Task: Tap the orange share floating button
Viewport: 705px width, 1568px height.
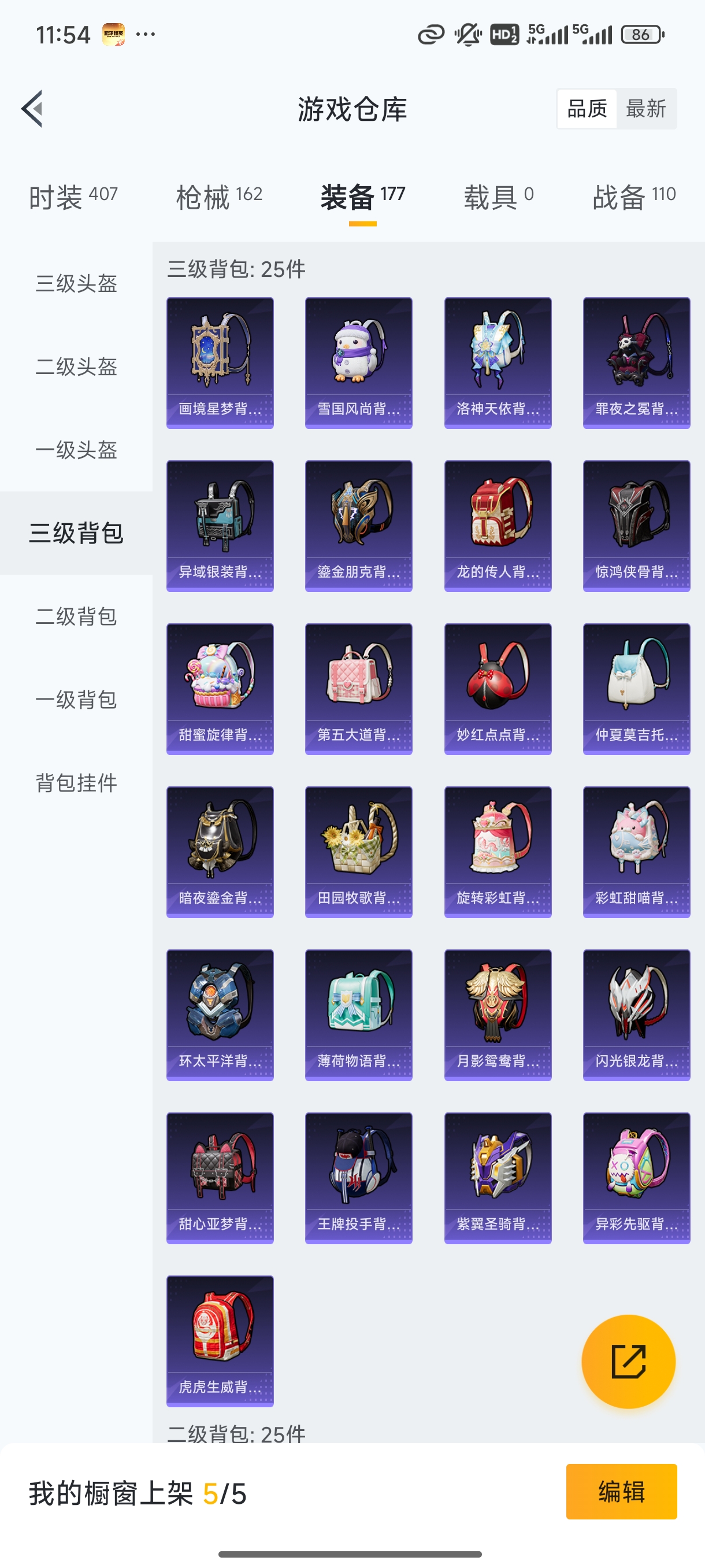Action: [628, 1361]
